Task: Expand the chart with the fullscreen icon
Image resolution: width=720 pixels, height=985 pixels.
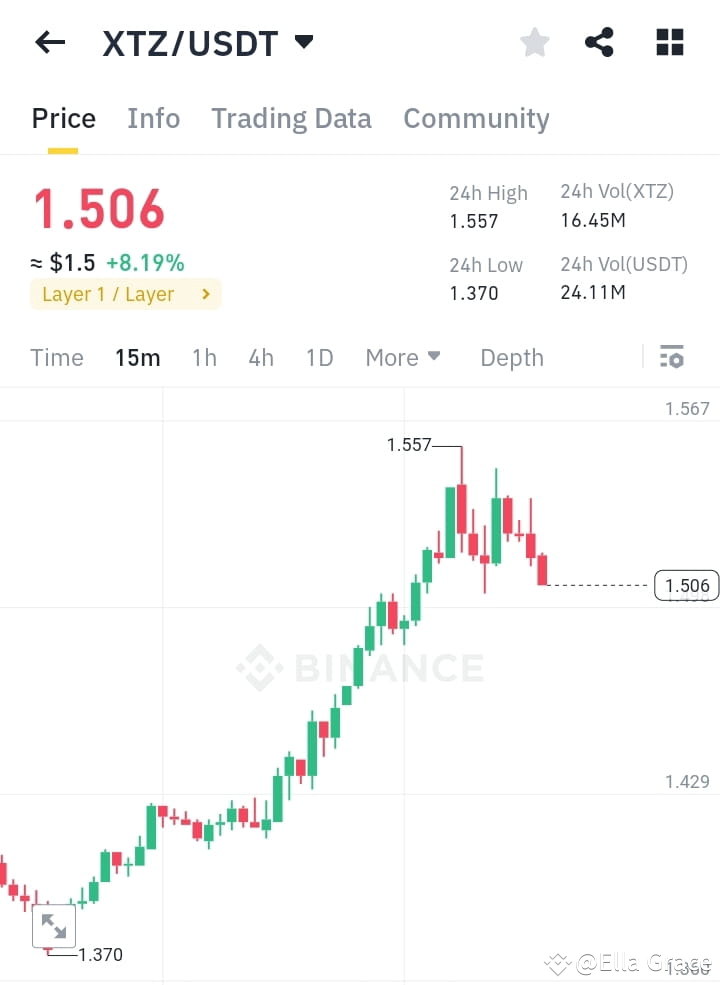Action: [53, 926]
